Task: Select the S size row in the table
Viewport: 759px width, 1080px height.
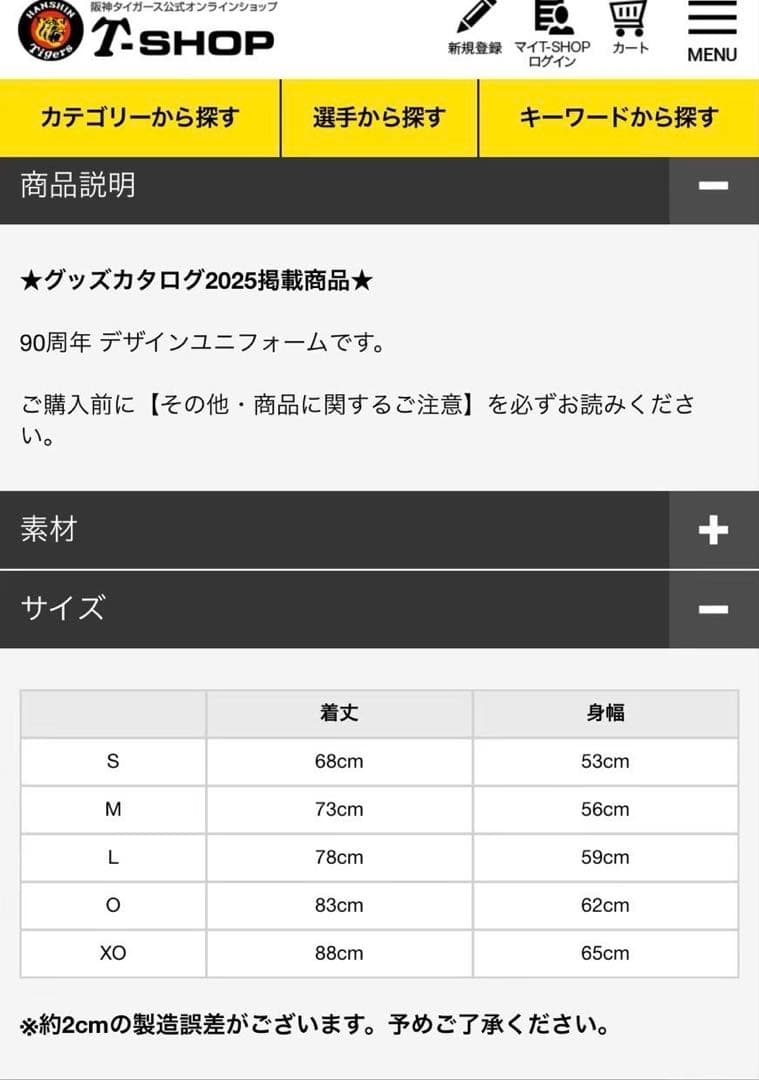Action: [x=112, y=762]
